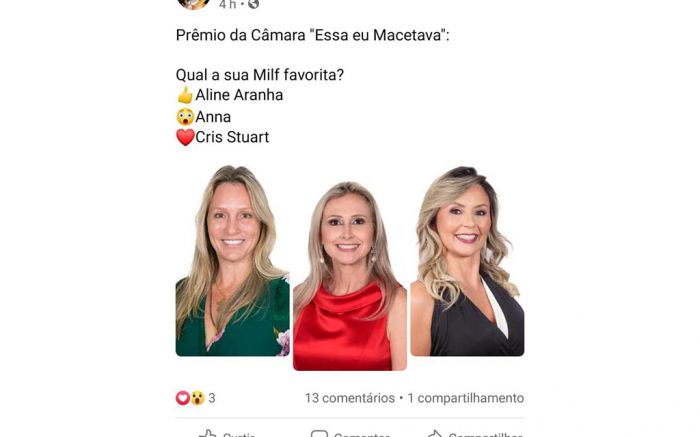
Task: Open the photo of the woman in black
Action: [467, 261]
